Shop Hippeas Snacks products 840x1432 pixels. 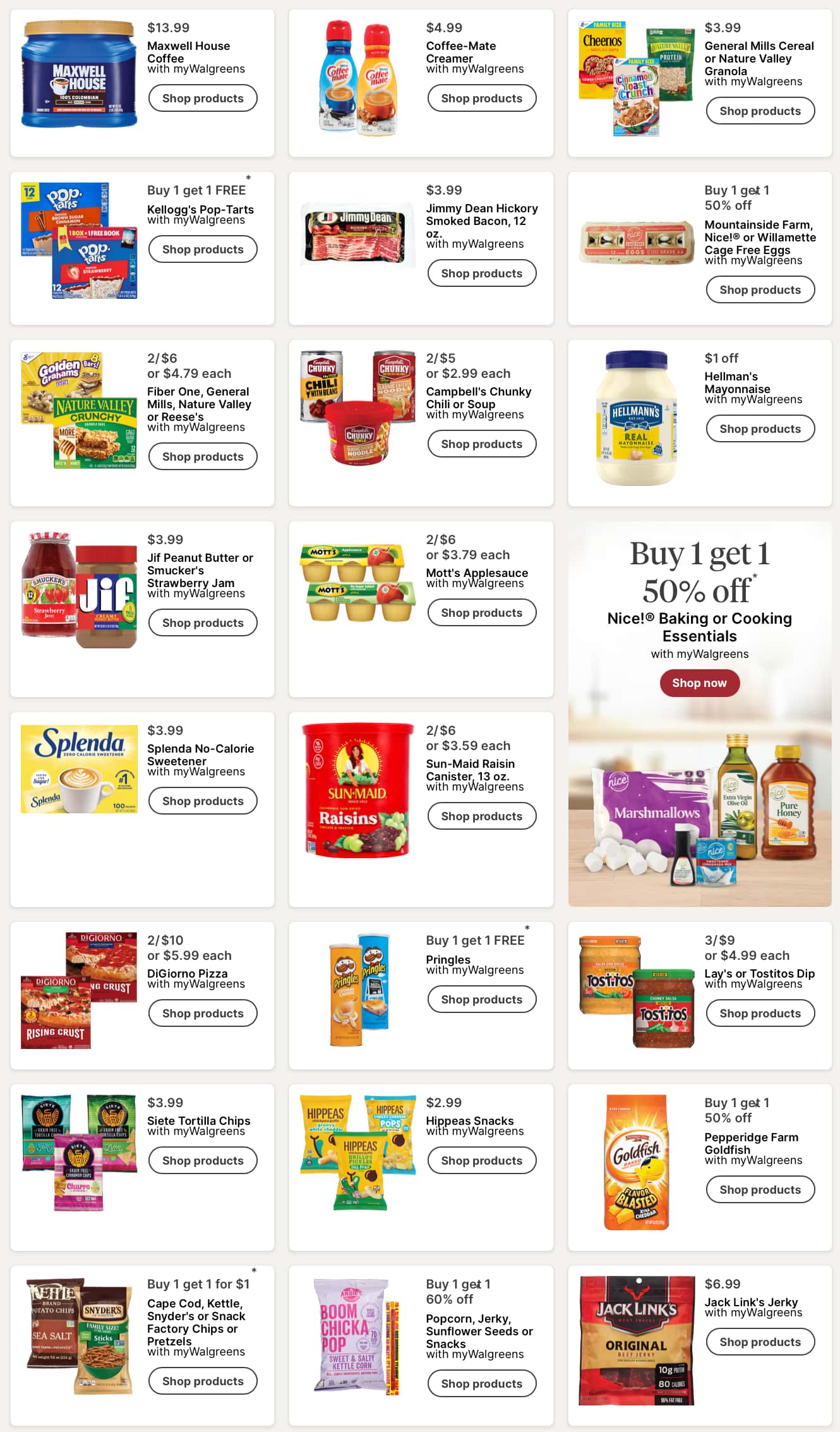point(481,1161)
